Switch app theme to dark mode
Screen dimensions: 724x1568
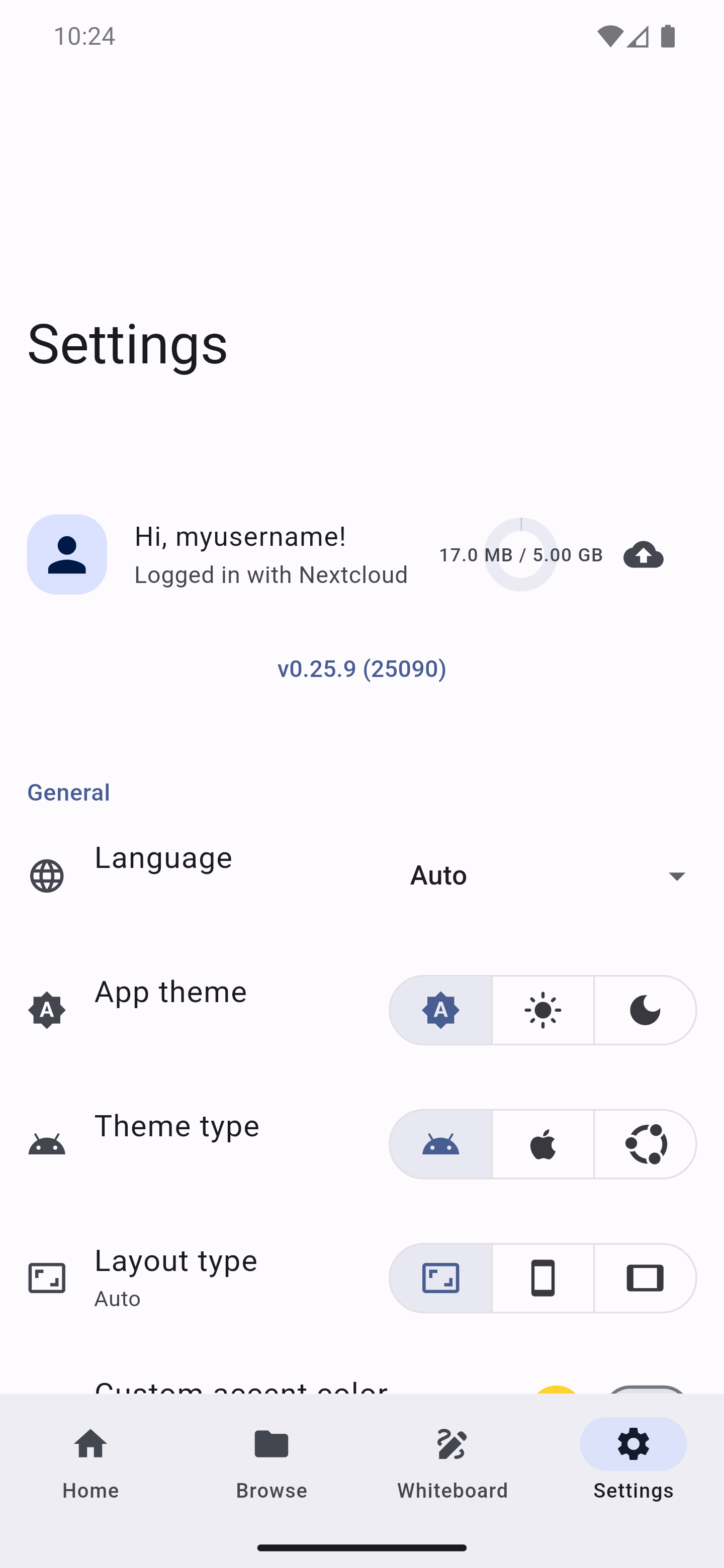tap(645, 1010)
